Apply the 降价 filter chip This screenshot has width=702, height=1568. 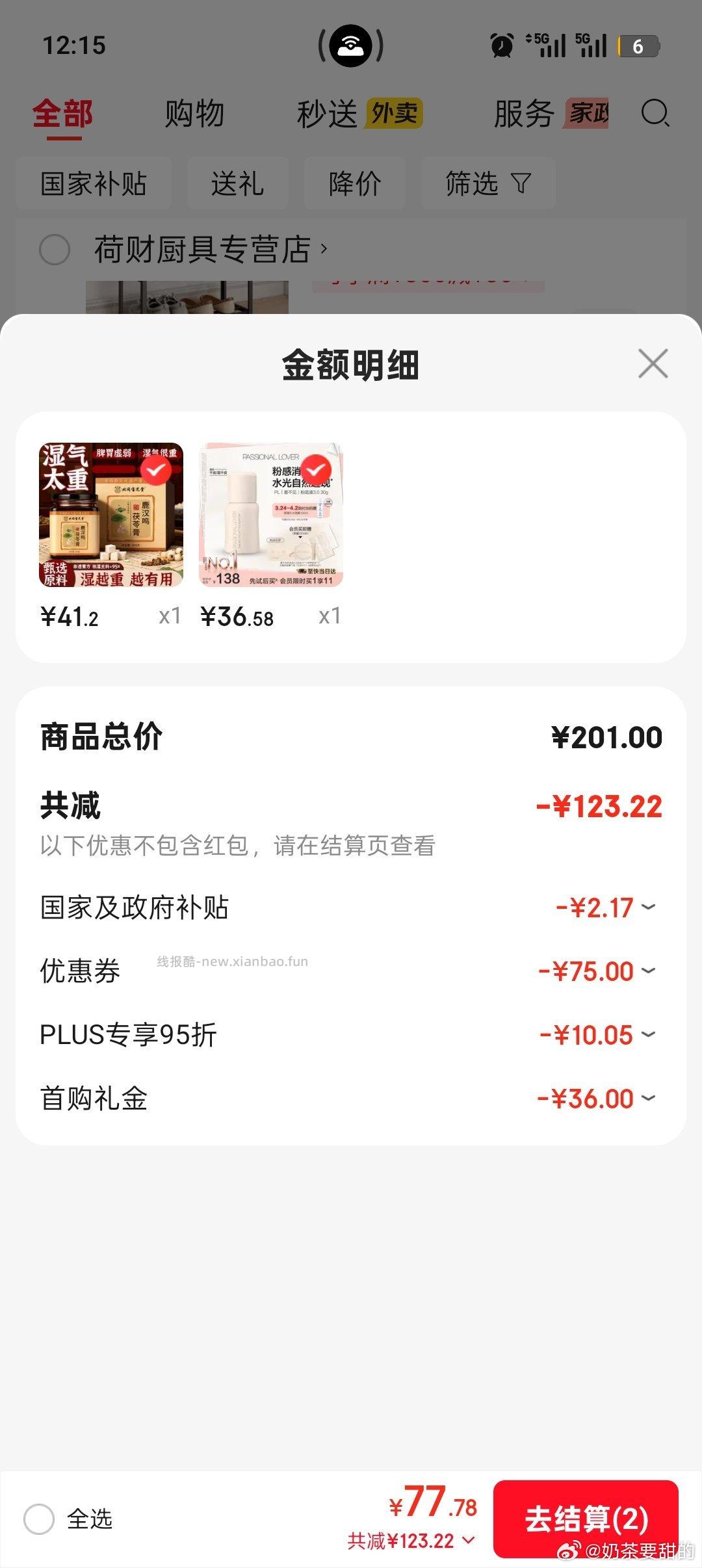coord(355,183)
